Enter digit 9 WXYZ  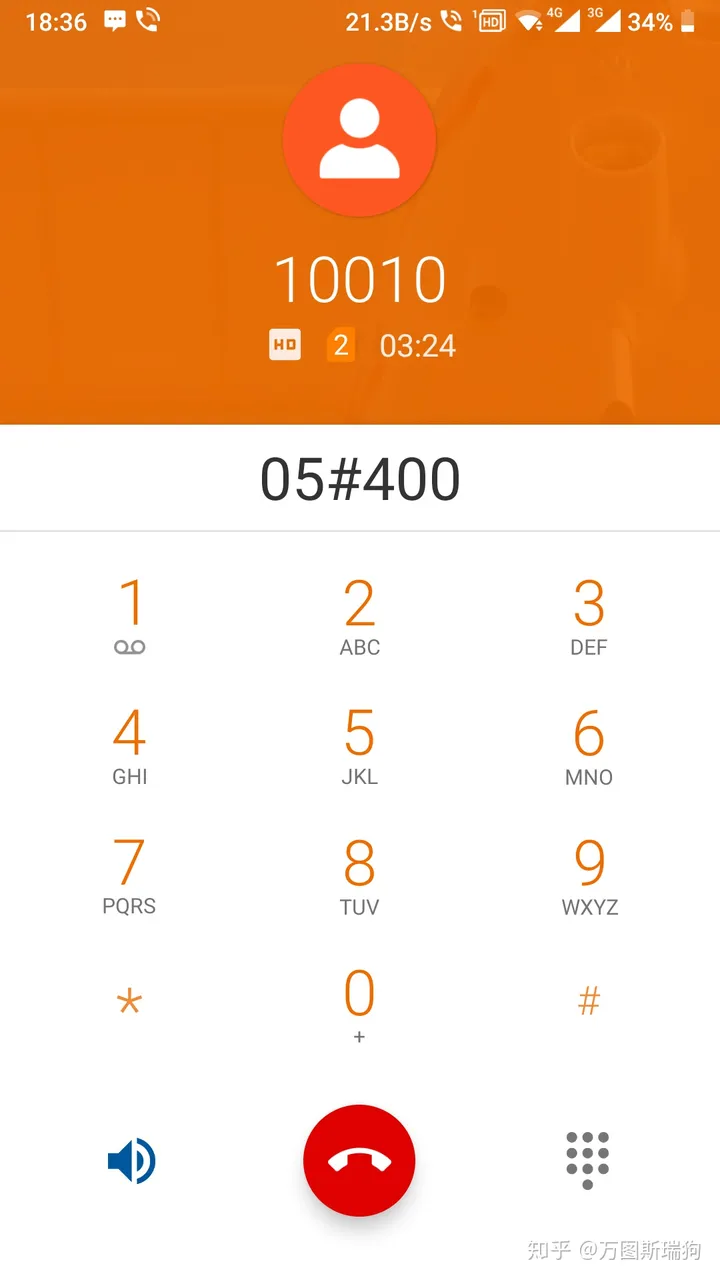click(x=589, y=875)
